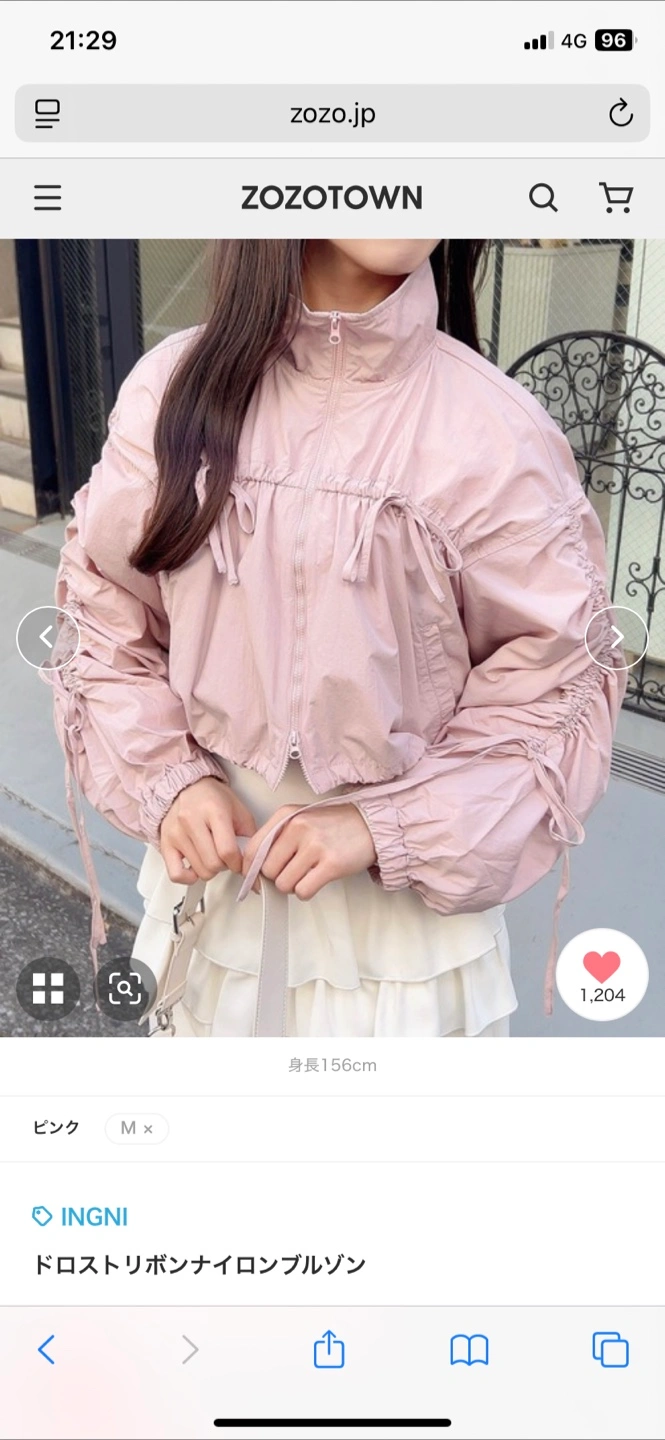Screen dimensions: 665x1440
Task: Open the similar image search
Action: (x=125, y=988)
